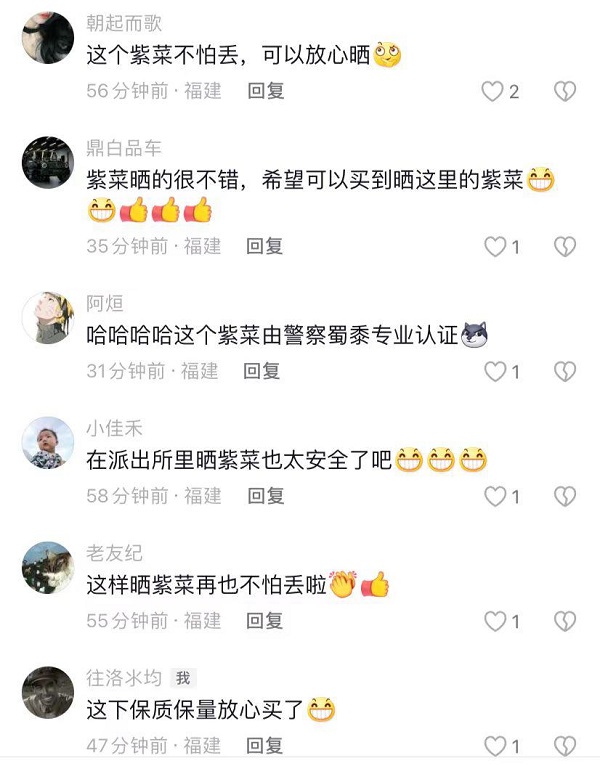Like 往洛米均's comment
The height and width of the screenshot is (766, 600).
496,746
